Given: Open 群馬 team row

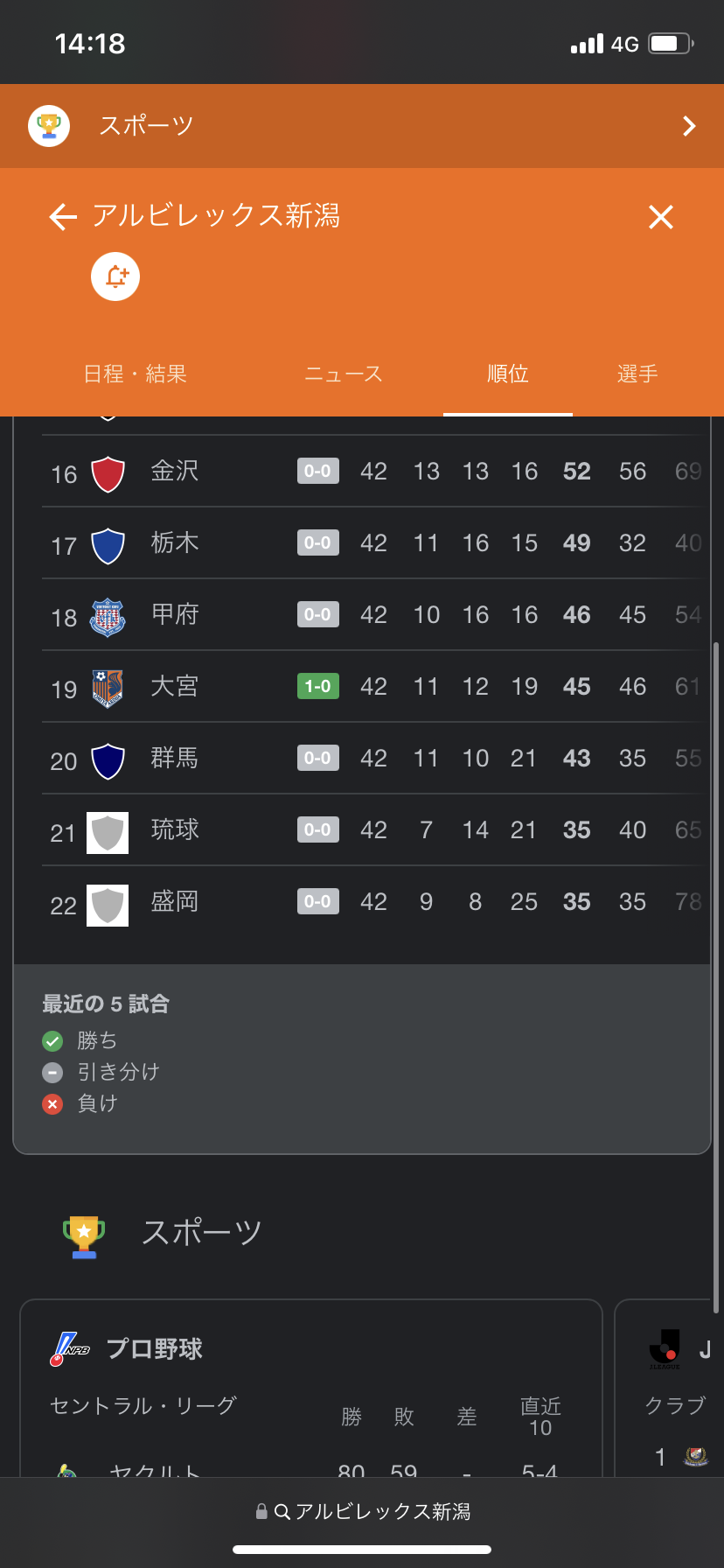Looking at the screenshot, I should pyautogui.click(x=374, y=759).
